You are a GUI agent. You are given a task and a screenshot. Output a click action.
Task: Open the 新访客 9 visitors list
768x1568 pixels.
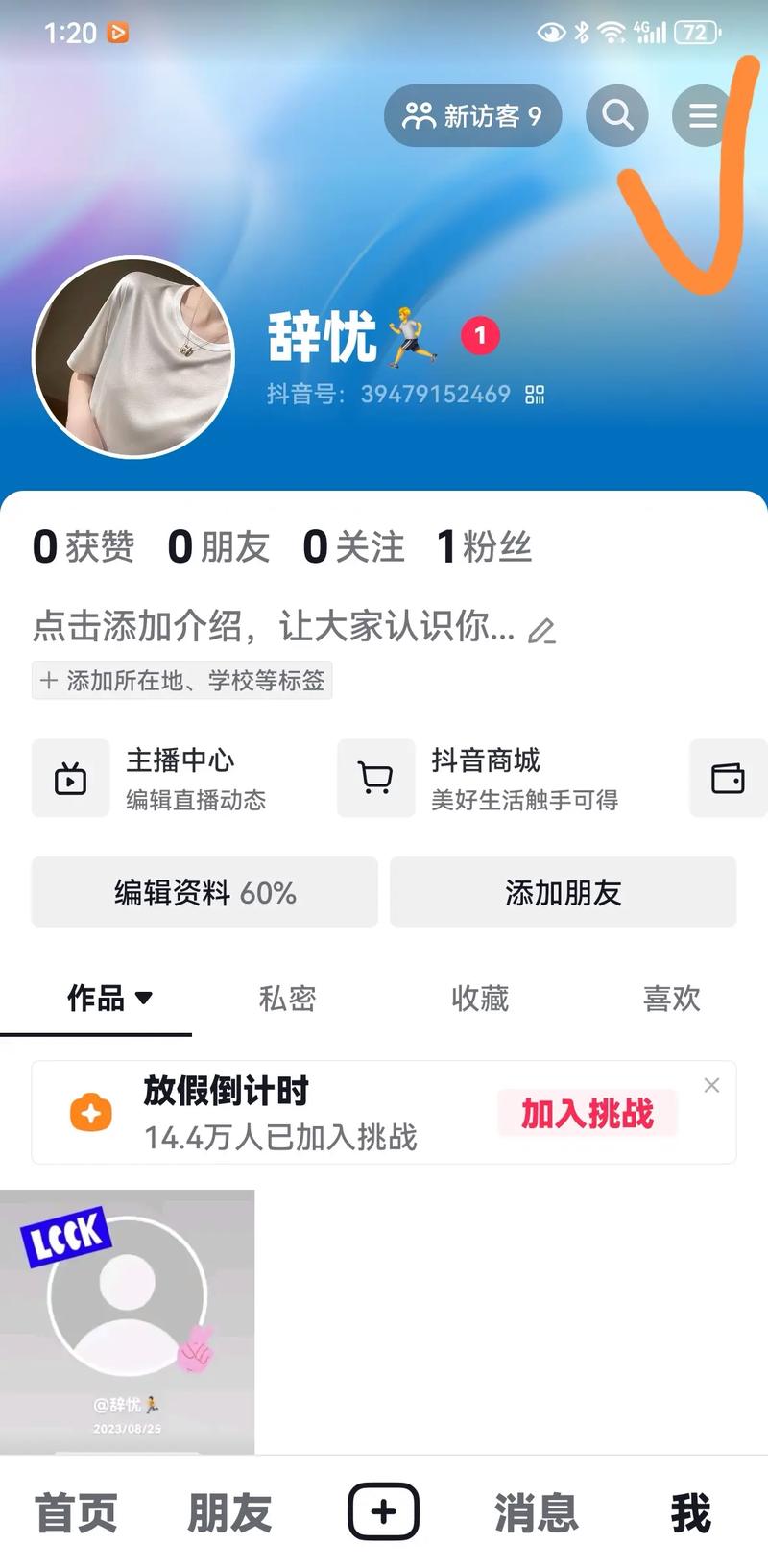point(472,116)
